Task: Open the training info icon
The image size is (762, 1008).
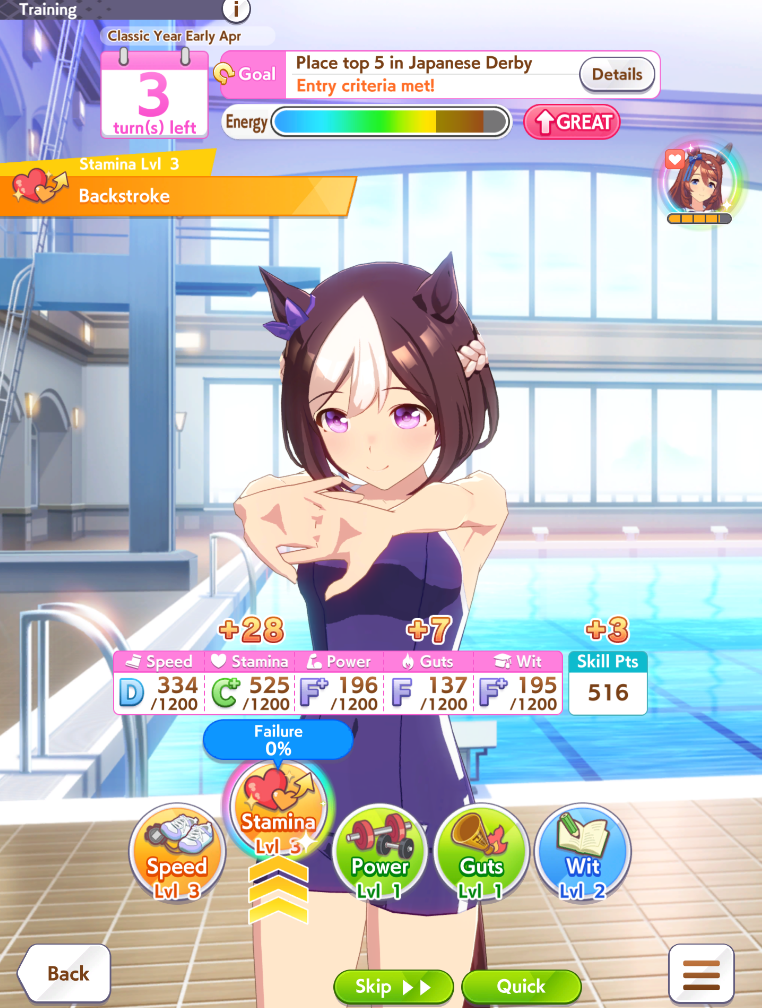Action: tap(236, 10)
